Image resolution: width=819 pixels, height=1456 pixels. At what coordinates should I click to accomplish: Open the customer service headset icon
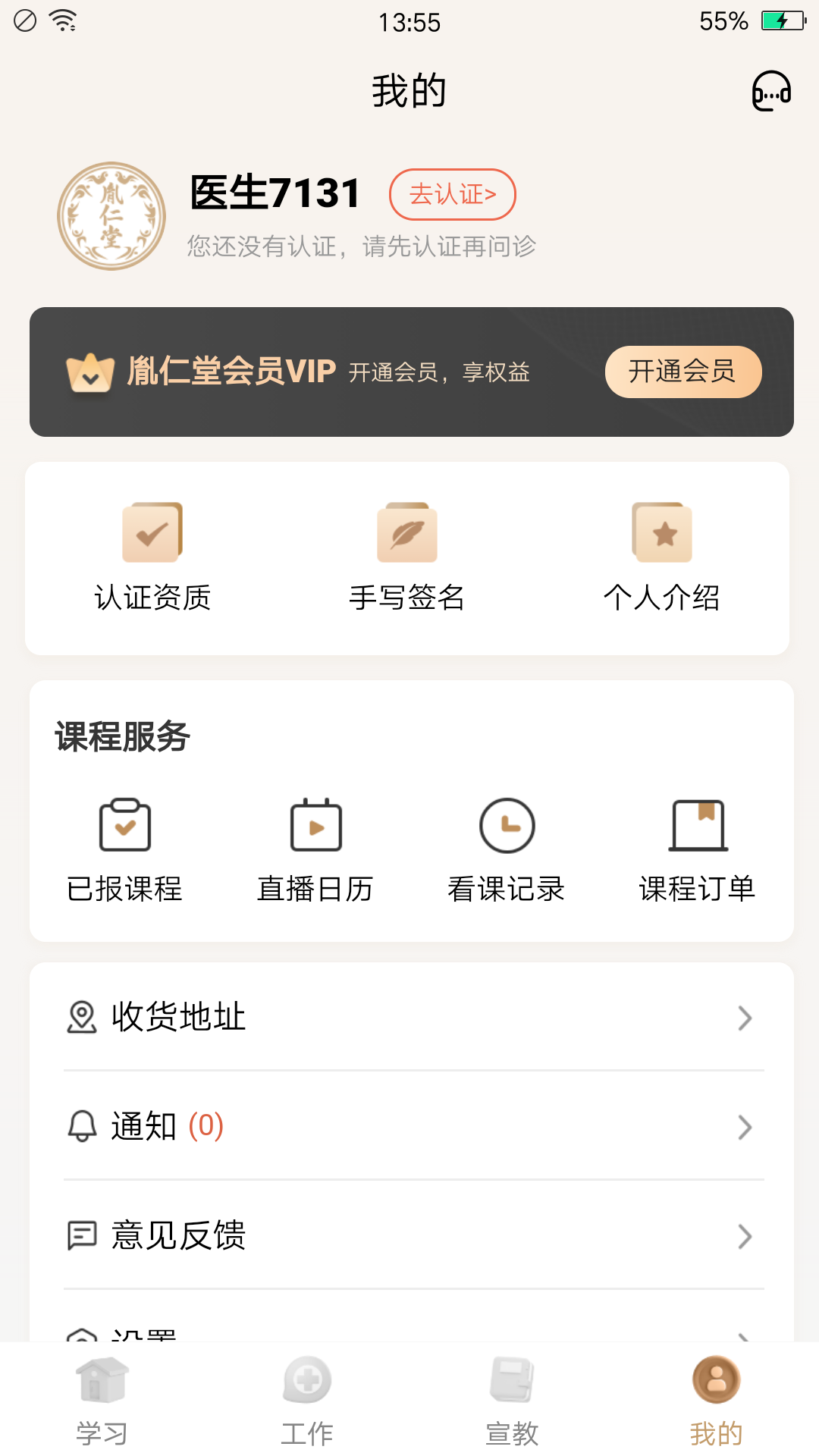click(x=770, y=91)
